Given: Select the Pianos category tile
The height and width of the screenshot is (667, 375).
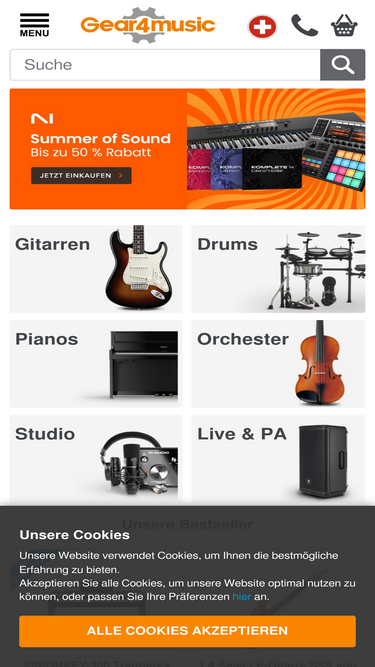Looking at the screenshot, I should click(x=96, y=364).
